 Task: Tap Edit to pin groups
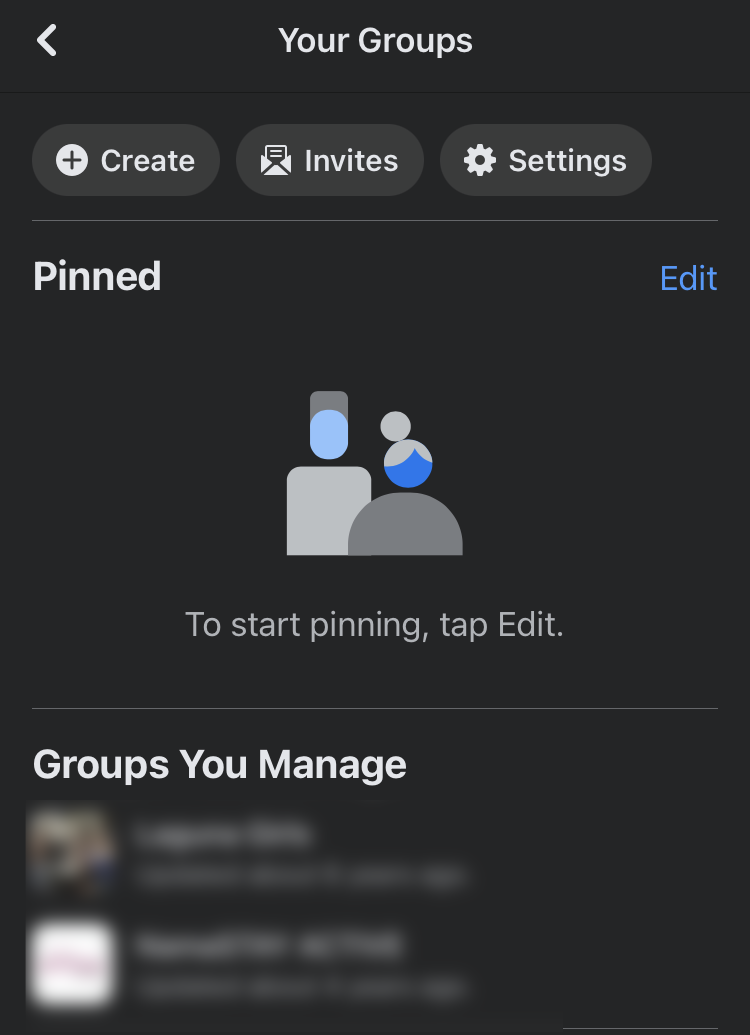coord(688,278)
